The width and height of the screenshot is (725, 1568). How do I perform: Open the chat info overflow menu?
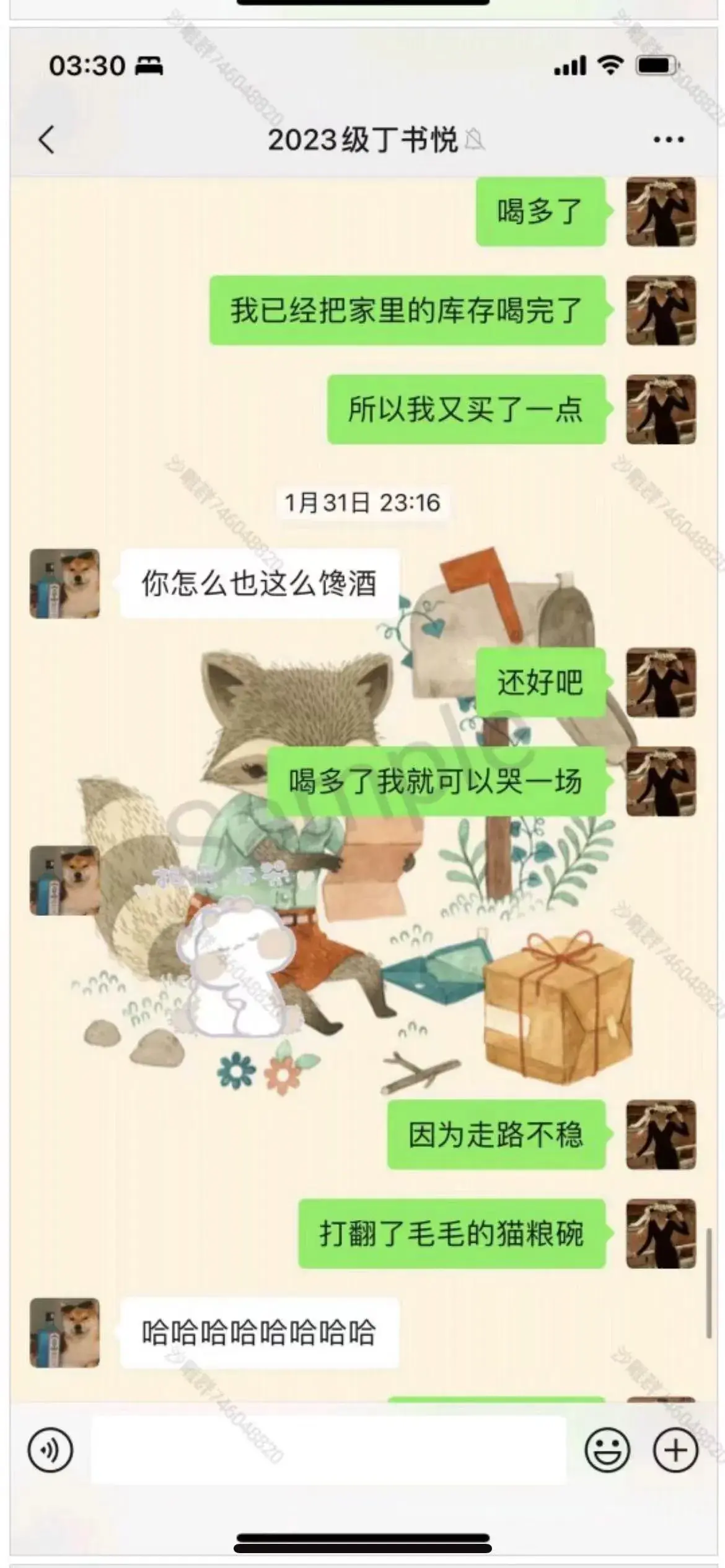pyautogui.click(x=669, y=140)
